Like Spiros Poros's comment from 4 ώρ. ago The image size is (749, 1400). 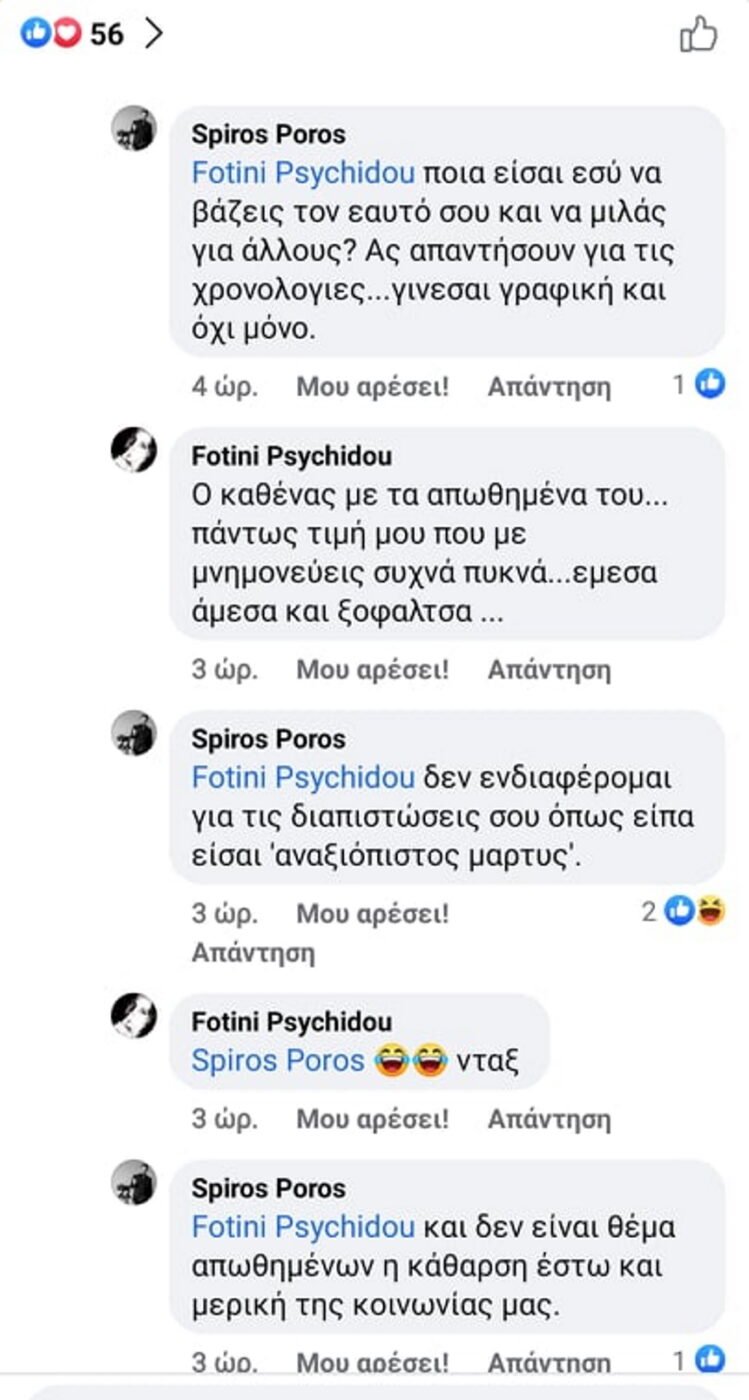(372, 387)
